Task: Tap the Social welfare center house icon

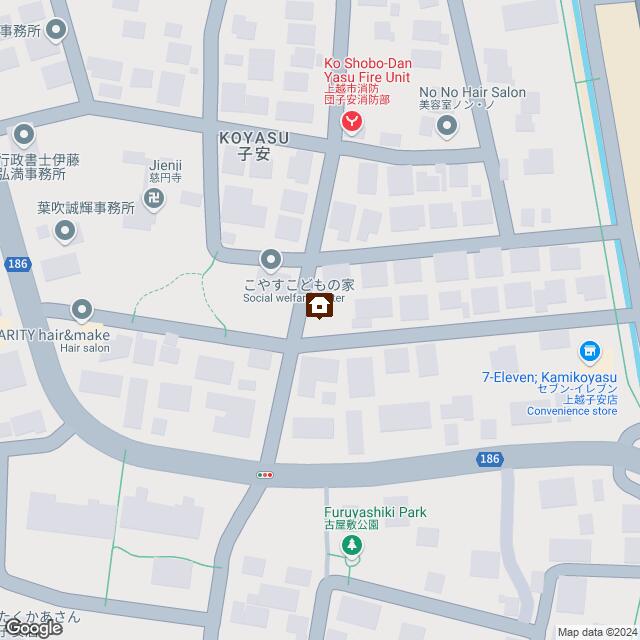Action: point(319,306)
